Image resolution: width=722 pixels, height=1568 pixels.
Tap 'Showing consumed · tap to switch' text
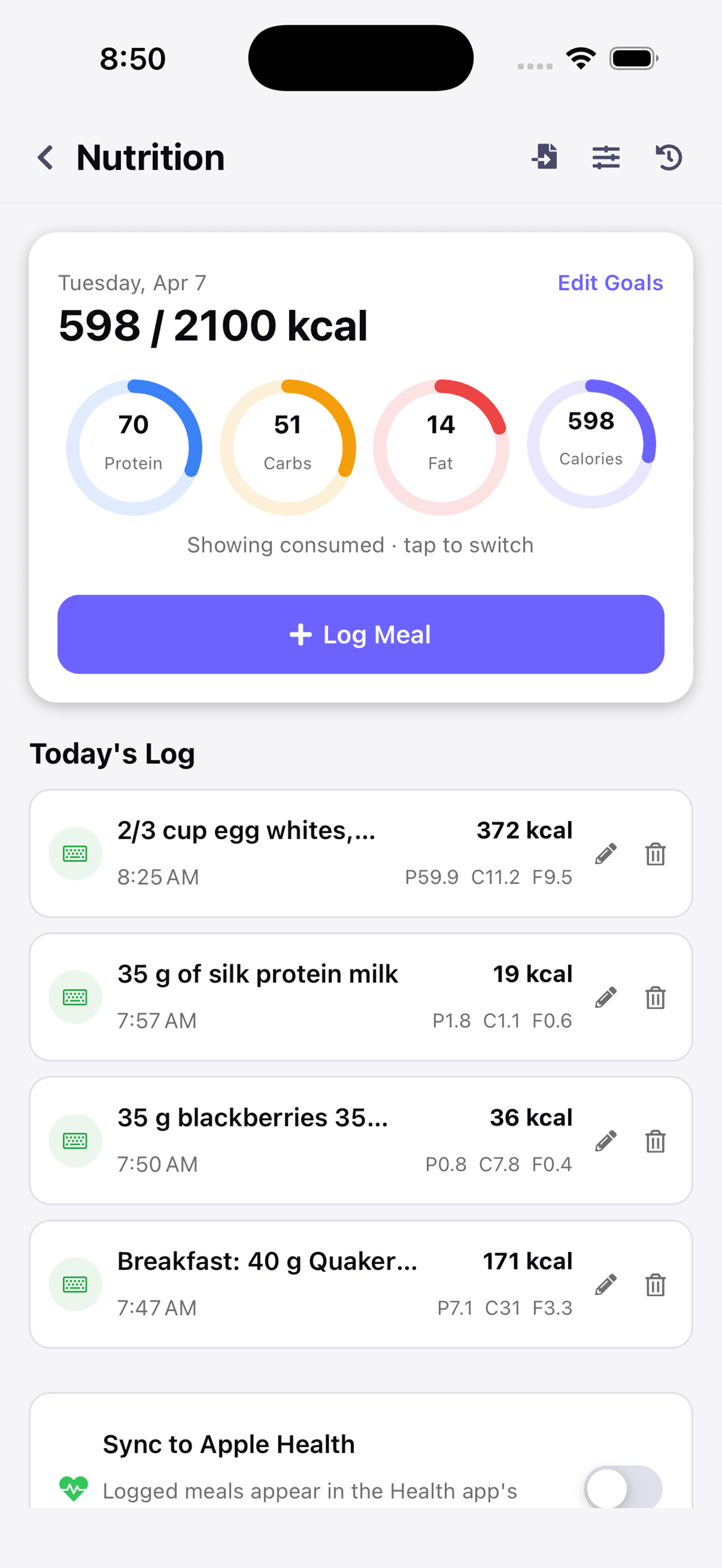(x=360, y=545)
